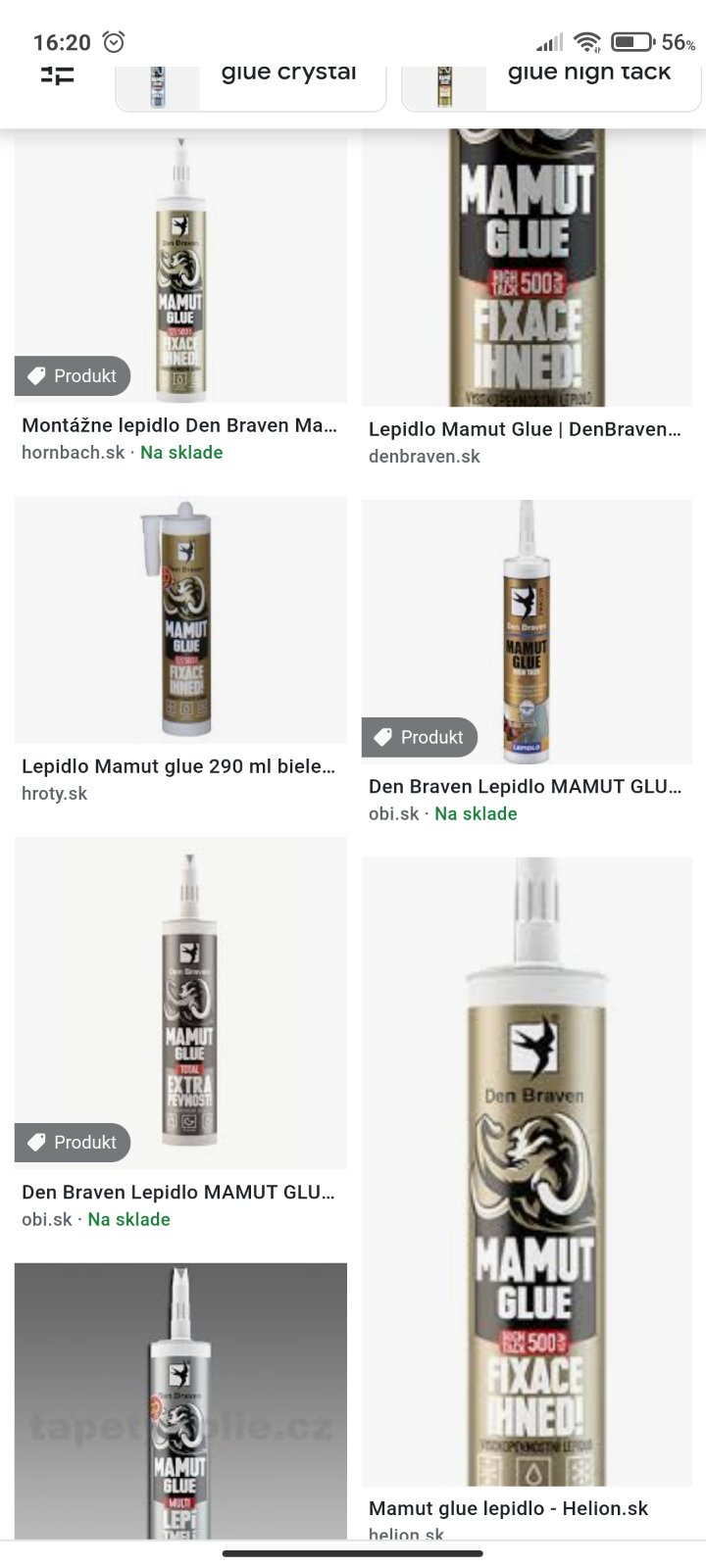Open the filter options icon

[x=58, y=75]
